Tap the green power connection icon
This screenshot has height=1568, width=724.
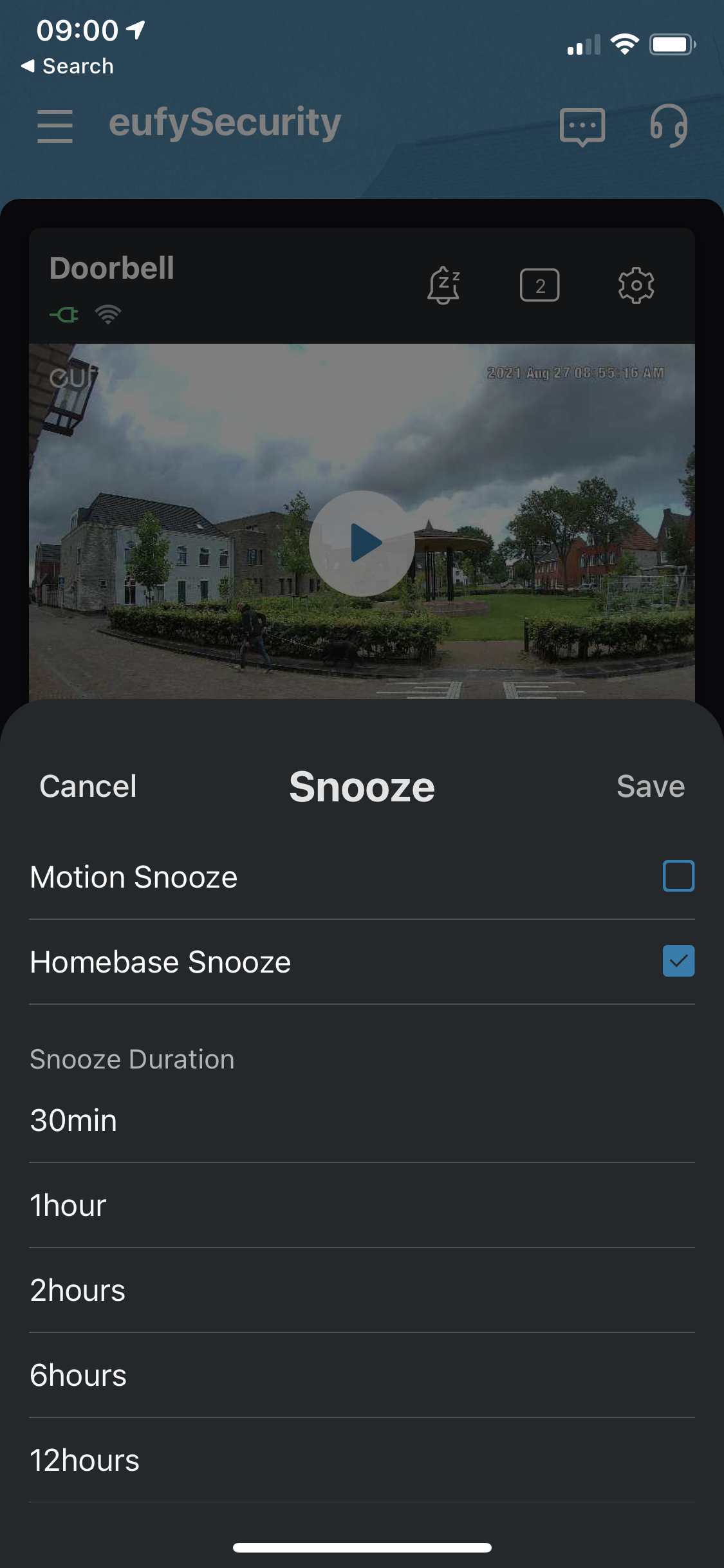(63, 314)
